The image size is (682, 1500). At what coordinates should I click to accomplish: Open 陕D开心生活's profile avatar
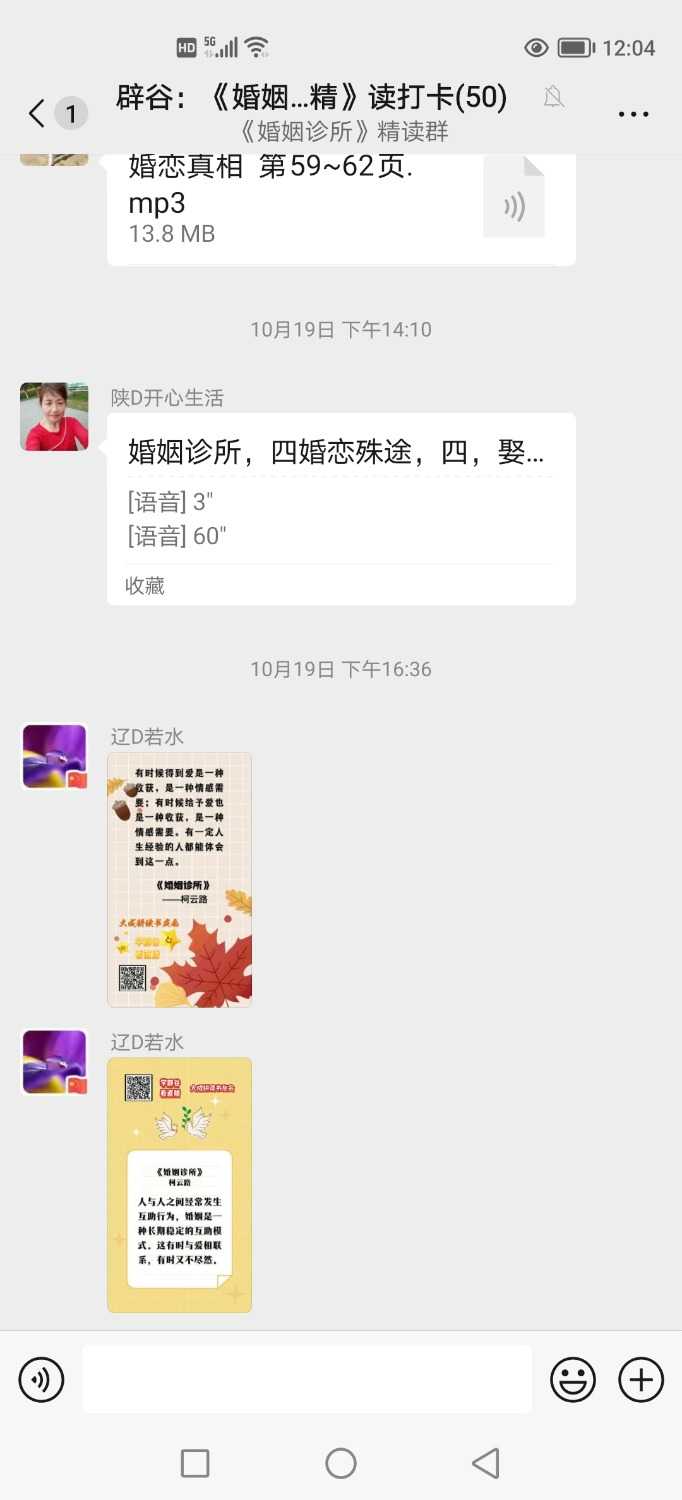54,416
